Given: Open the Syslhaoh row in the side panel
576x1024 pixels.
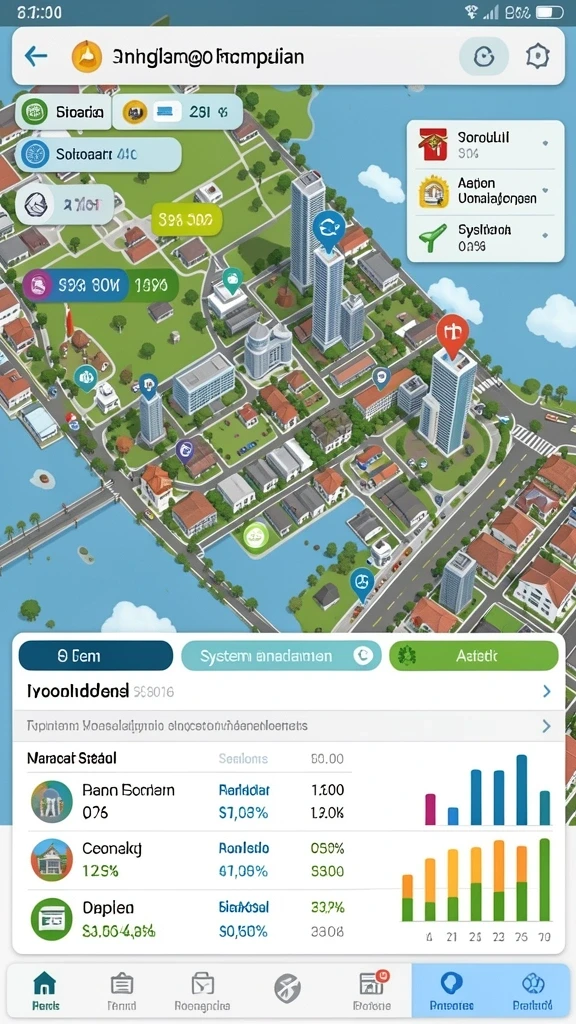Looking at the screenshot, I should click(x=485, y=238).
